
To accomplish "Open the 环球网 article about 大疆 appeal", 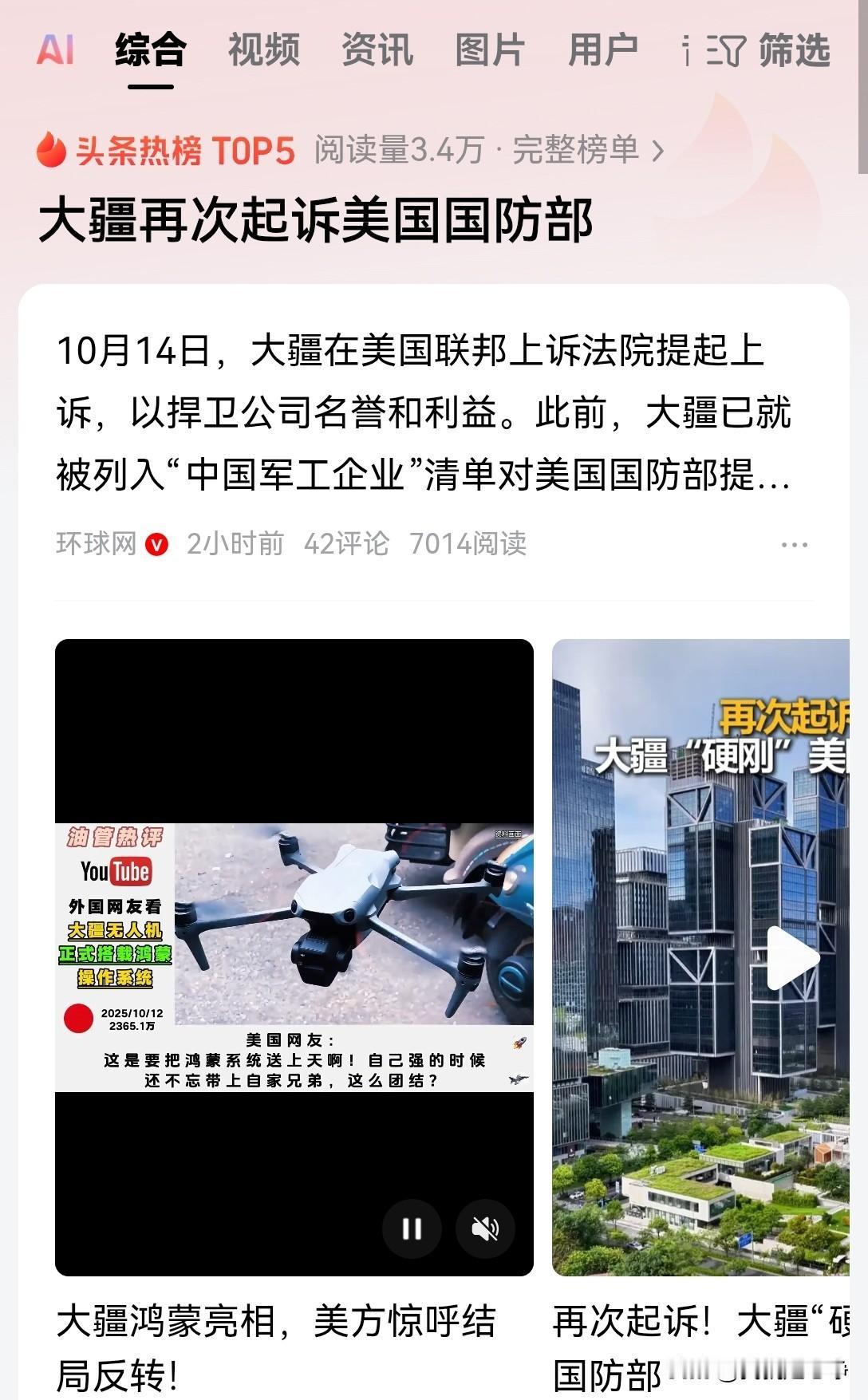I will [423, 413].
